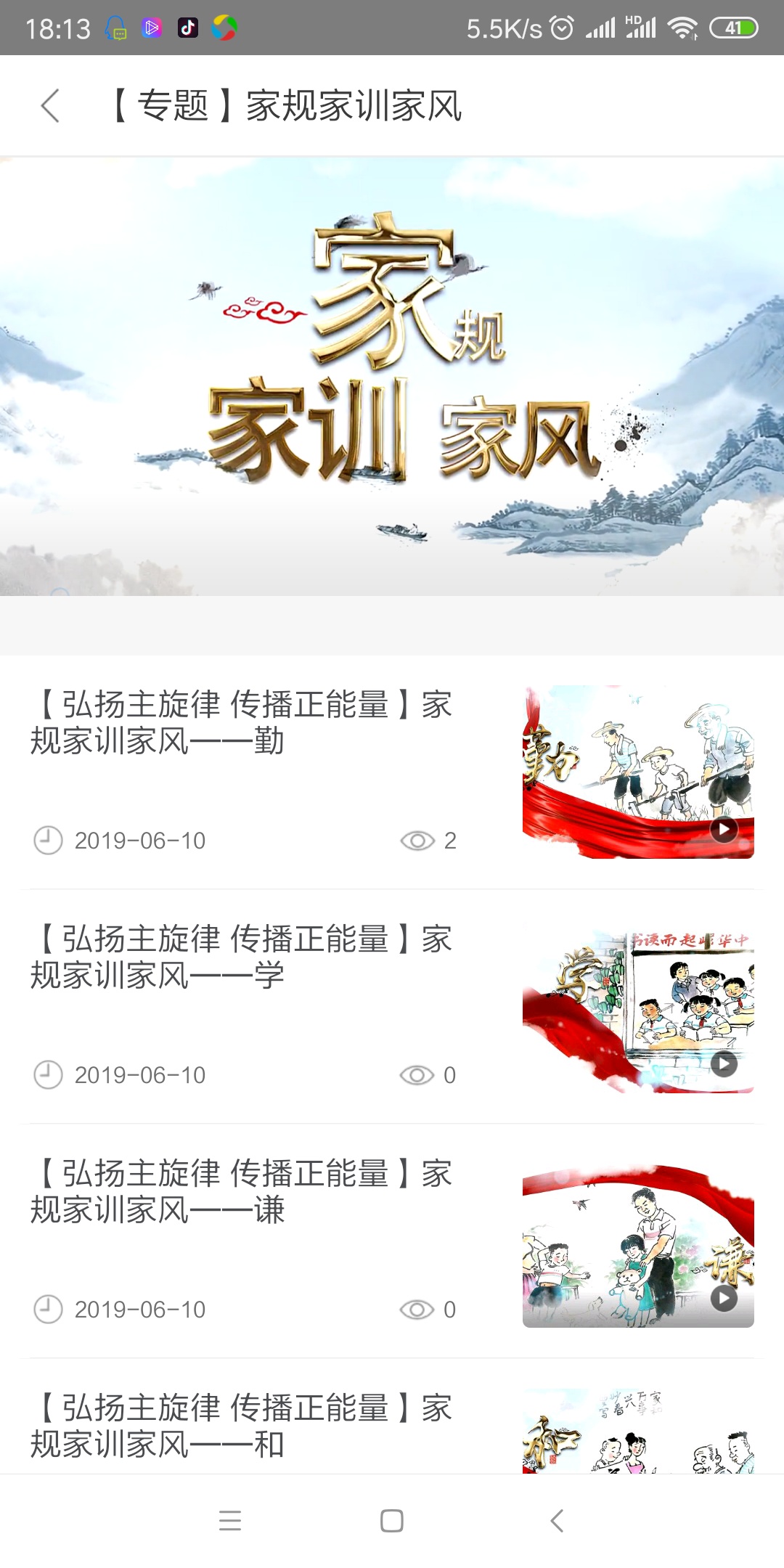The image size is (784, 1568).
Task: Open the article 家规家训家风——勤
Action: click(x=241, y=723)
